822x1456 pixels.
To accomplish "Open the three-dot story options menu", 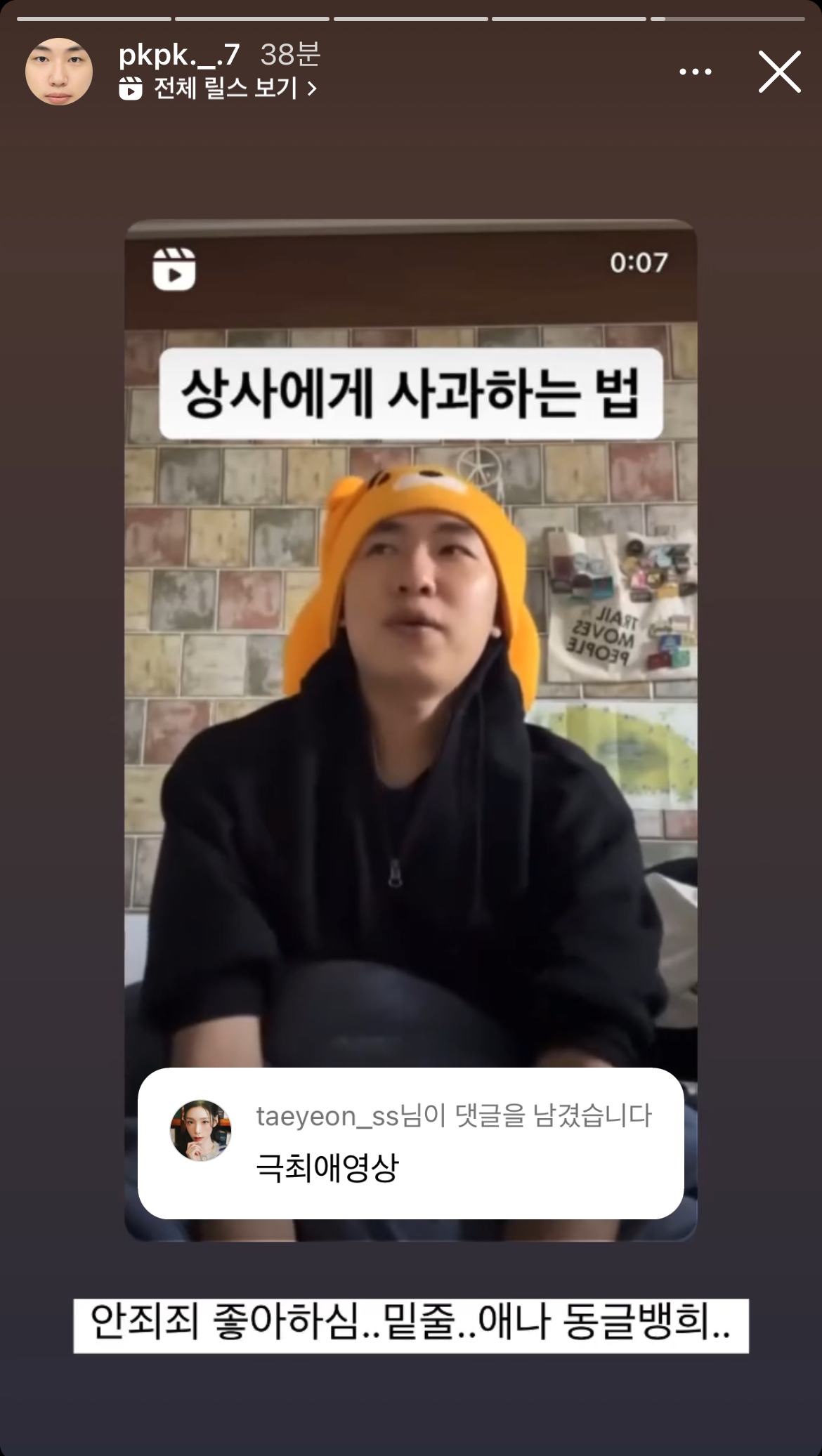I will pos(695,72).
